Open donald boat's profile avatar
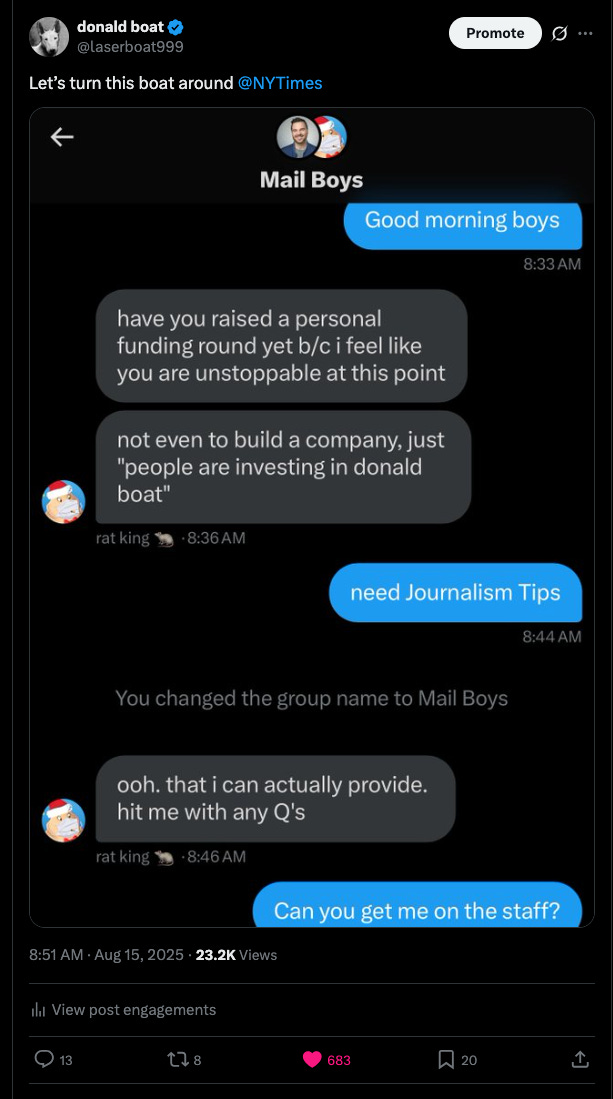The width and height of the screenshot is (613, 1099). point(49,37)
